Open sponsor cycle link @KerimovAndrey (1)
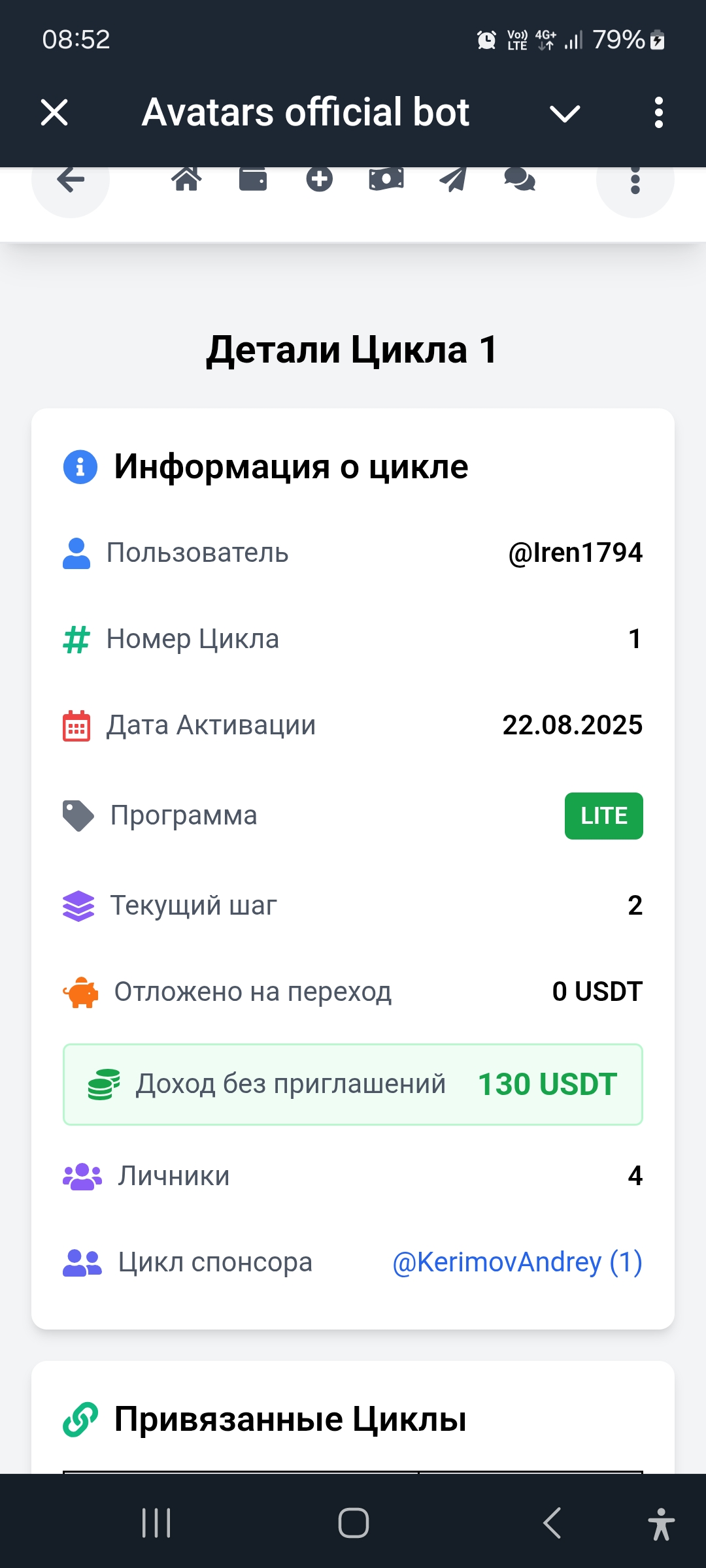Image resolution: width=706 pixels, height=1568 pixels. tap(517, 1262)
